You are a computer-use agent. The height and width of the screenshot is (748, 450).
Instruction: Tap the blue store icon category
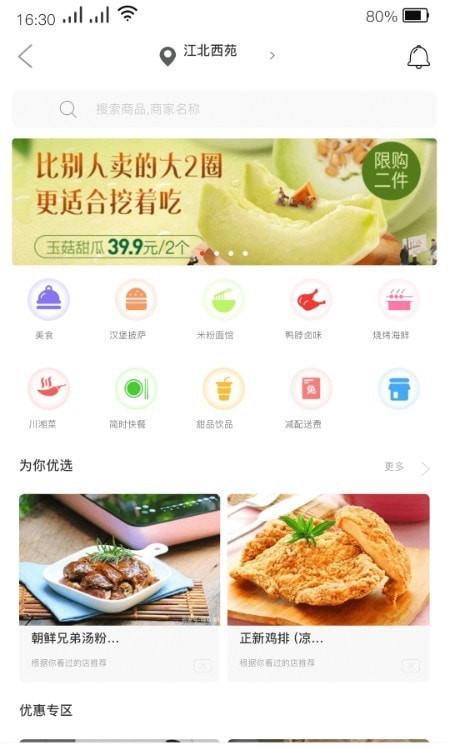tap(398, 389)
